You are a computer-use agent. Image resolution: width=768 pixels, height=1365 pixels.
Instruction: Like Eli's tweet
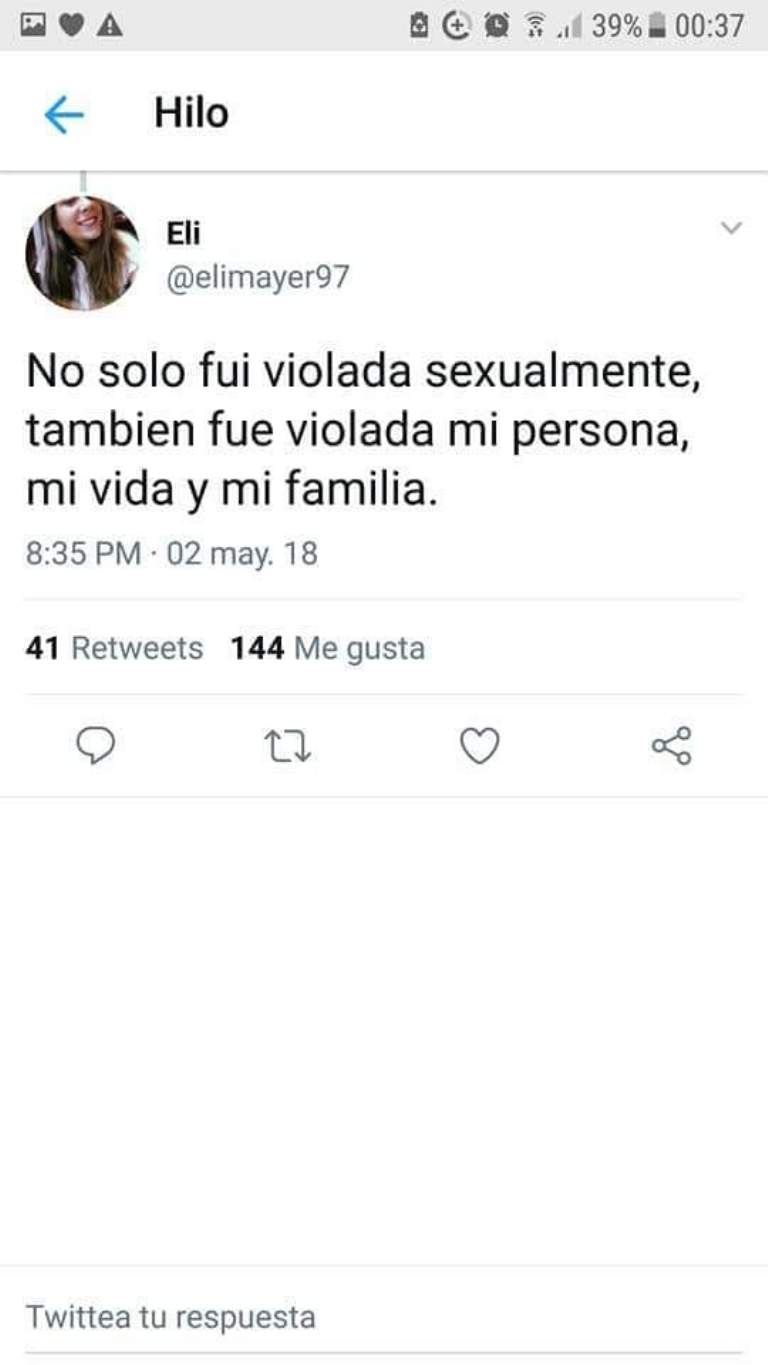[x=479, y=746]
